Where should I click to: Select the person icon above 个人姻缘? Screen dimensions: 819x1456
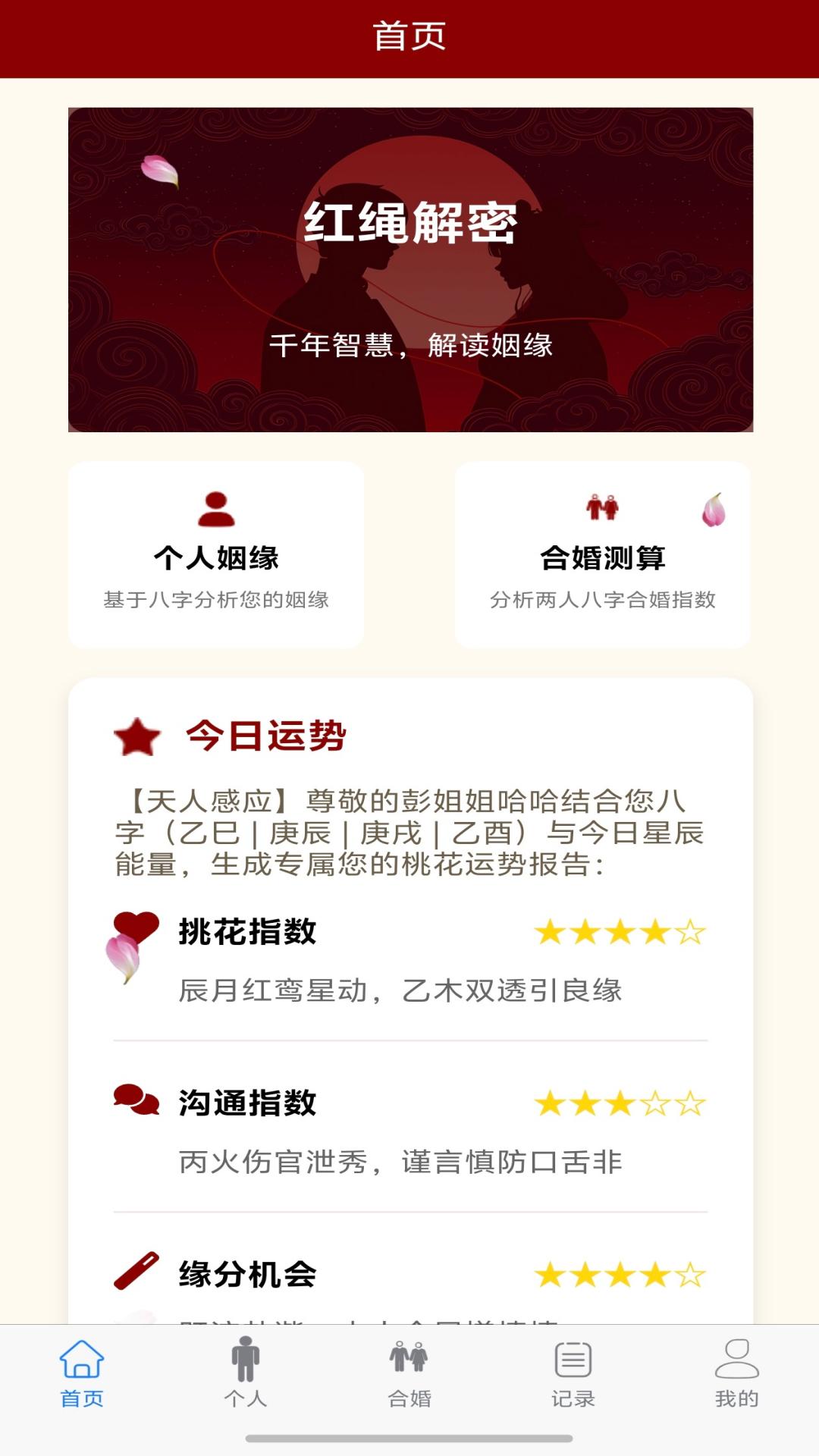coord(217,510)
